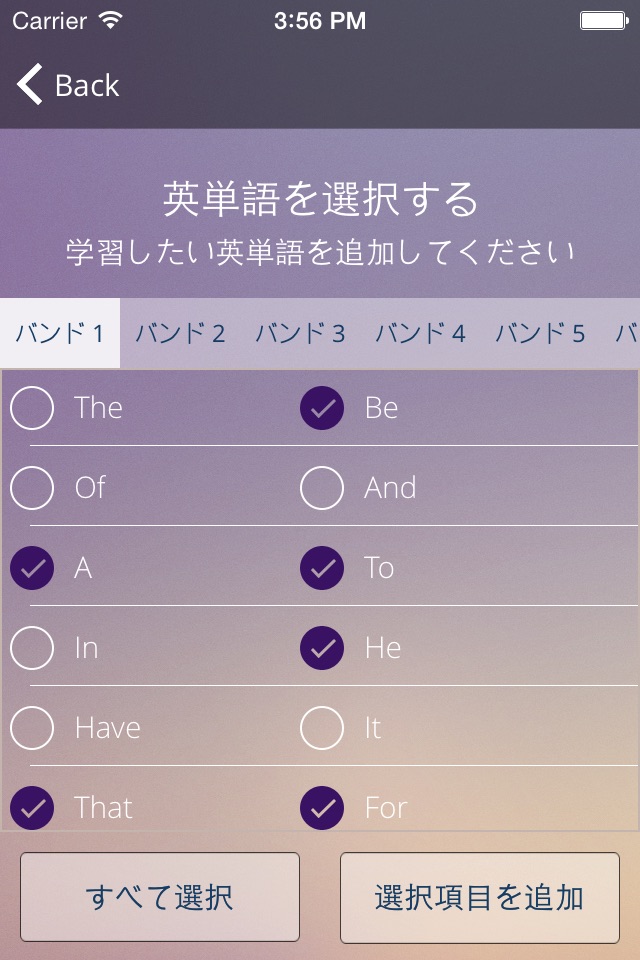Screen dimensions: 640x960
Task: Deselect the word "He"
Action: click(322, 648)
